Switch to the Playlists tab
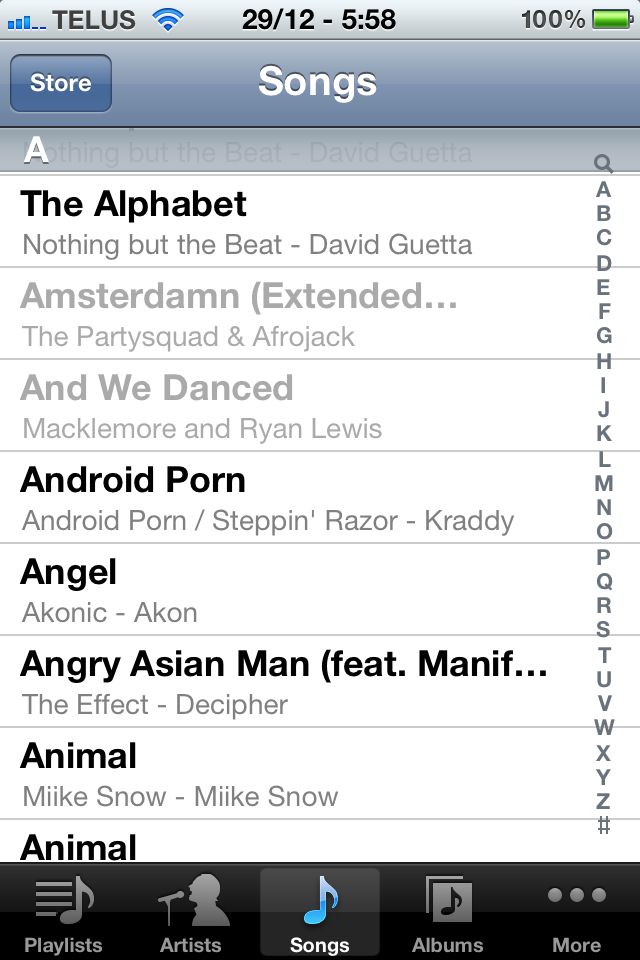 [x=64, y=912]
